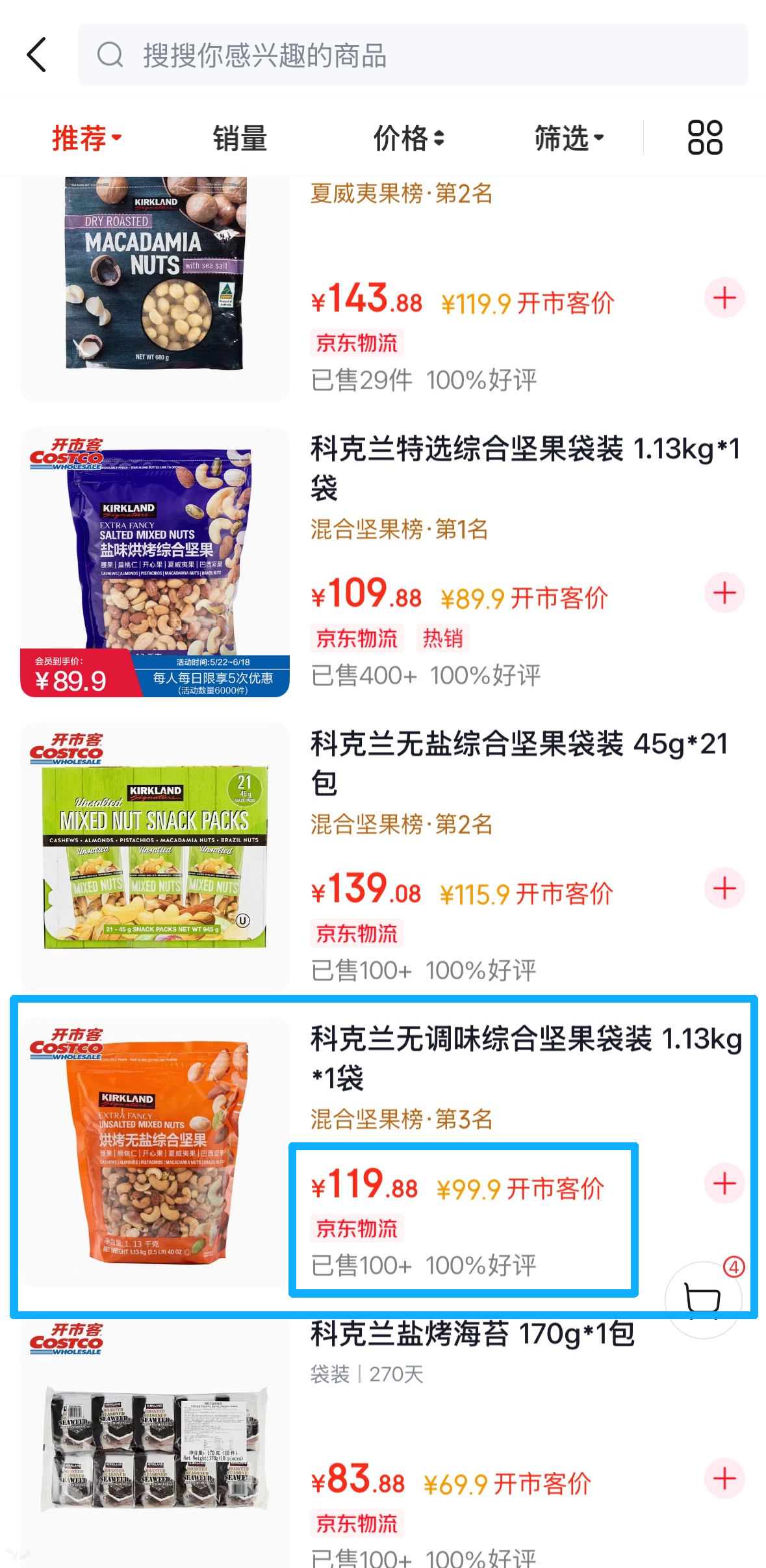This screenshot has width=766, height=1568.
Task: Open 科克兰特选综合坚果袋装 1.13kg product
Action: [383, 563]
